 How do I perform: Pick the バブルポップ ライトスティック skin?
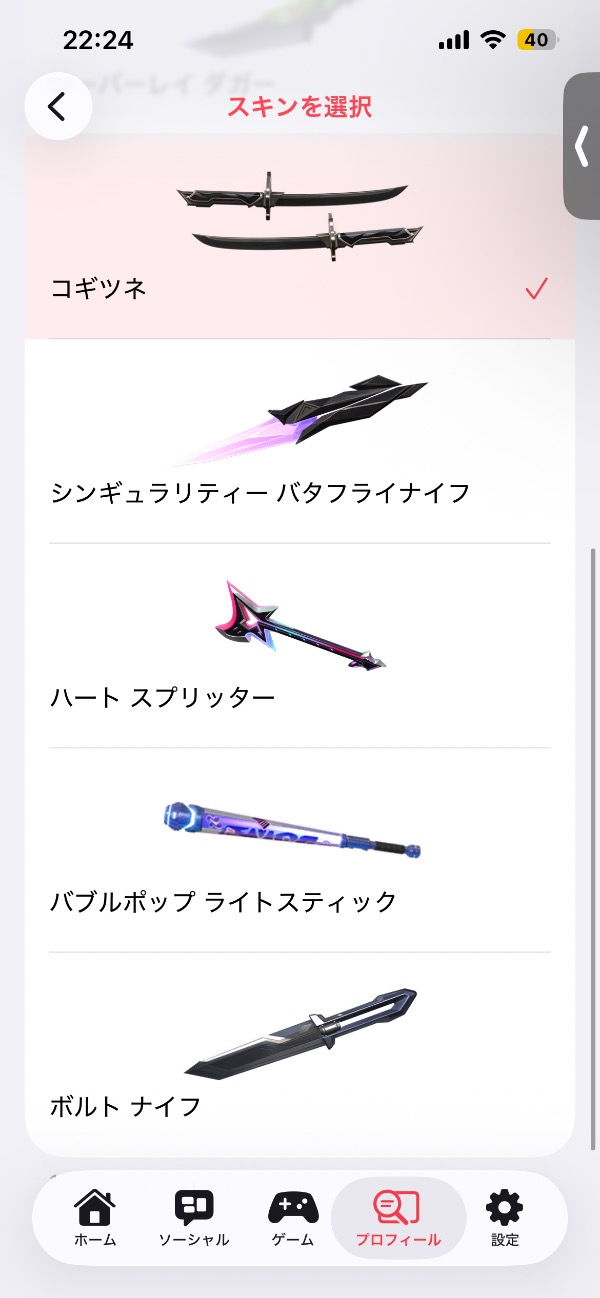(300, 855)
